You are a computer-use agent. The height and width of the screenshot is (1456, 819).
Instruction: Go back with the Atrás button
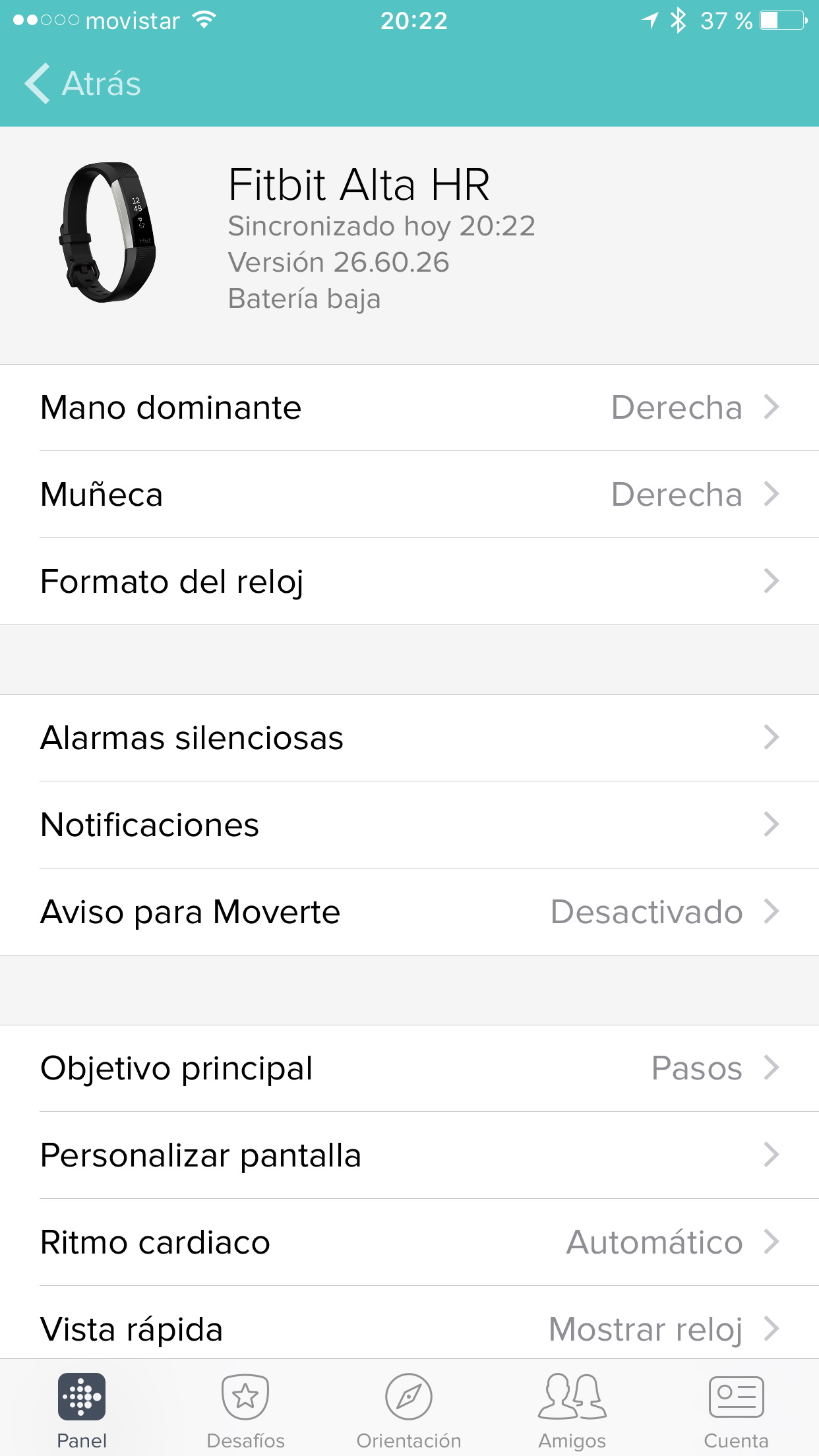[82, 84]
